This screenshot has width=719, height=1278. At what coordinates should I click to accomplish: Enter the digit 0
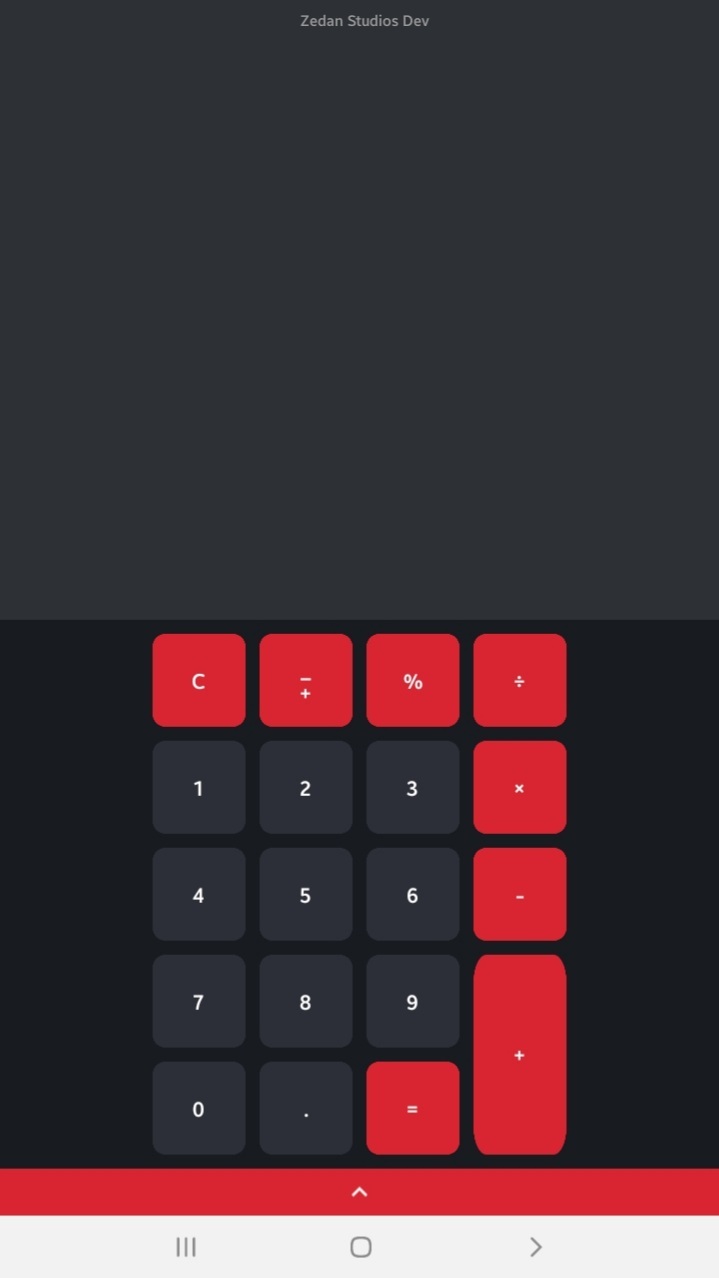pos(198,1108)
